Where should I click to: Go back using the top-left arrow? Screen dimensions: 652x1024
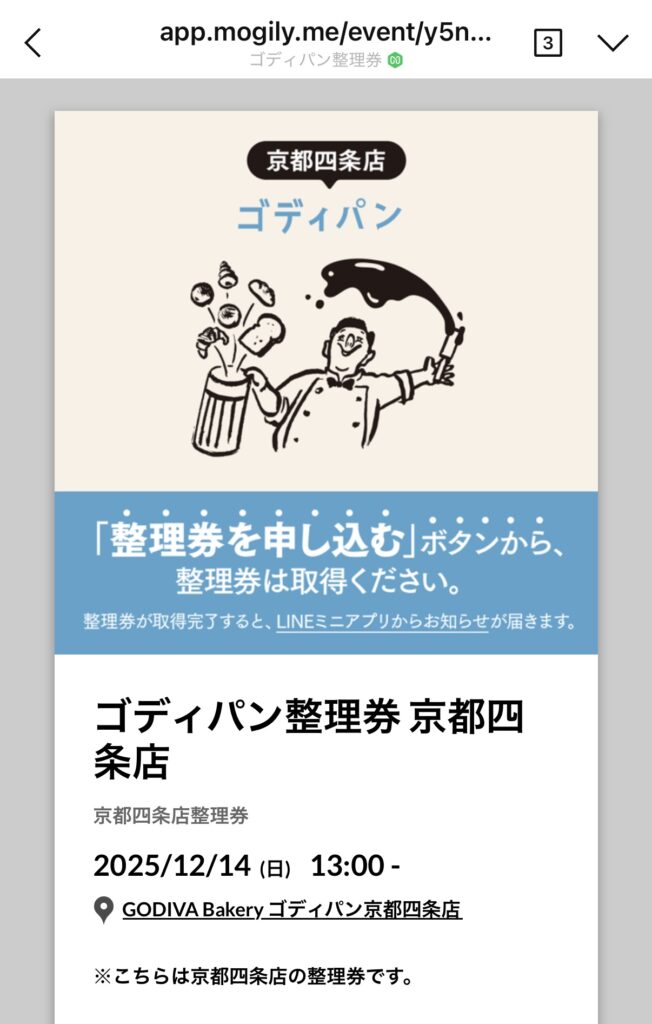point(33,43)
